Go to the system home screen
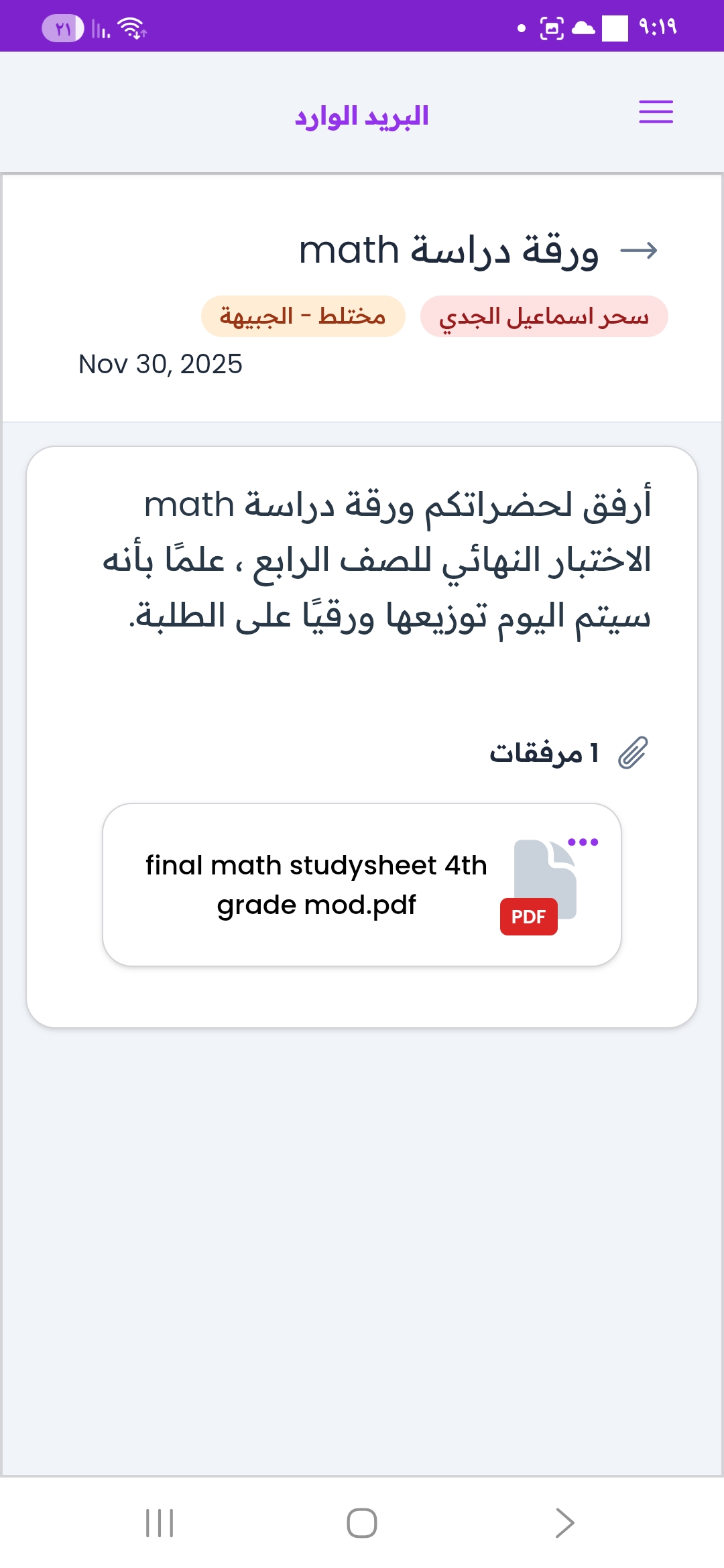 point(361,1522)
